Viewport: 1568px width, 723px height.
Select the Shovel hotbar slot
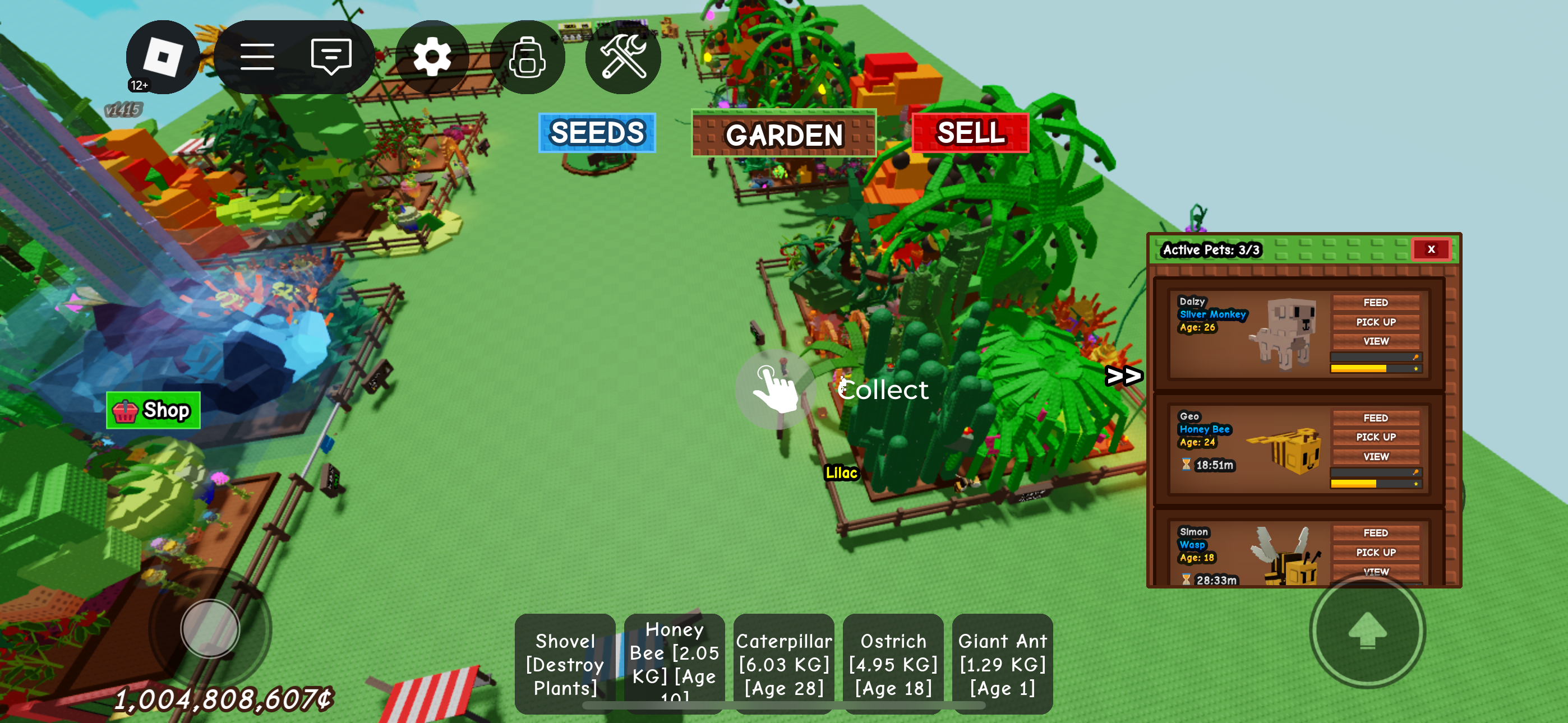(564, 664)
